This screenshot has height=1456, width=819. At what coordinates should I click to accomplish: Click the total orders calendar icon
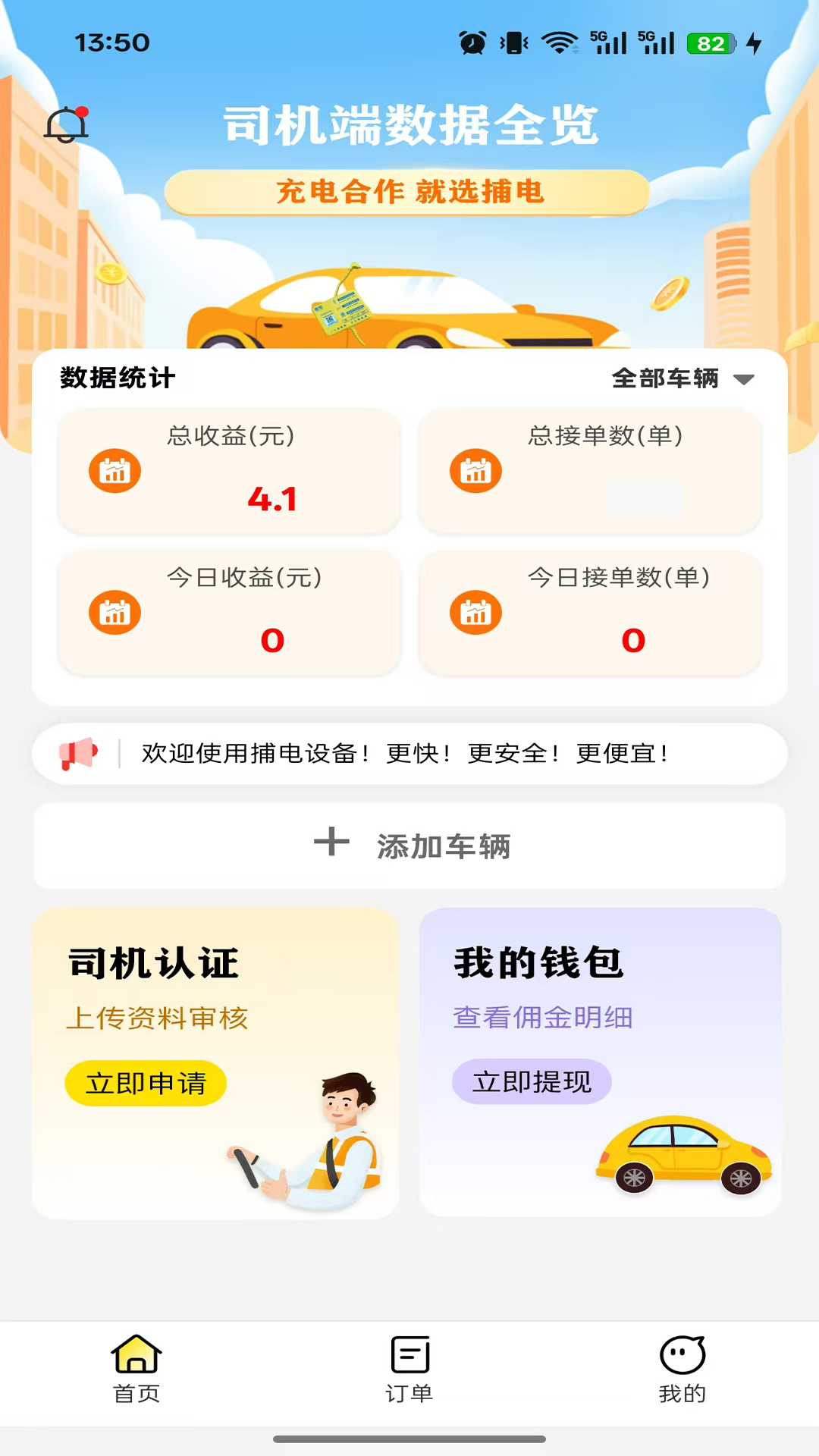tap(475, 470)
